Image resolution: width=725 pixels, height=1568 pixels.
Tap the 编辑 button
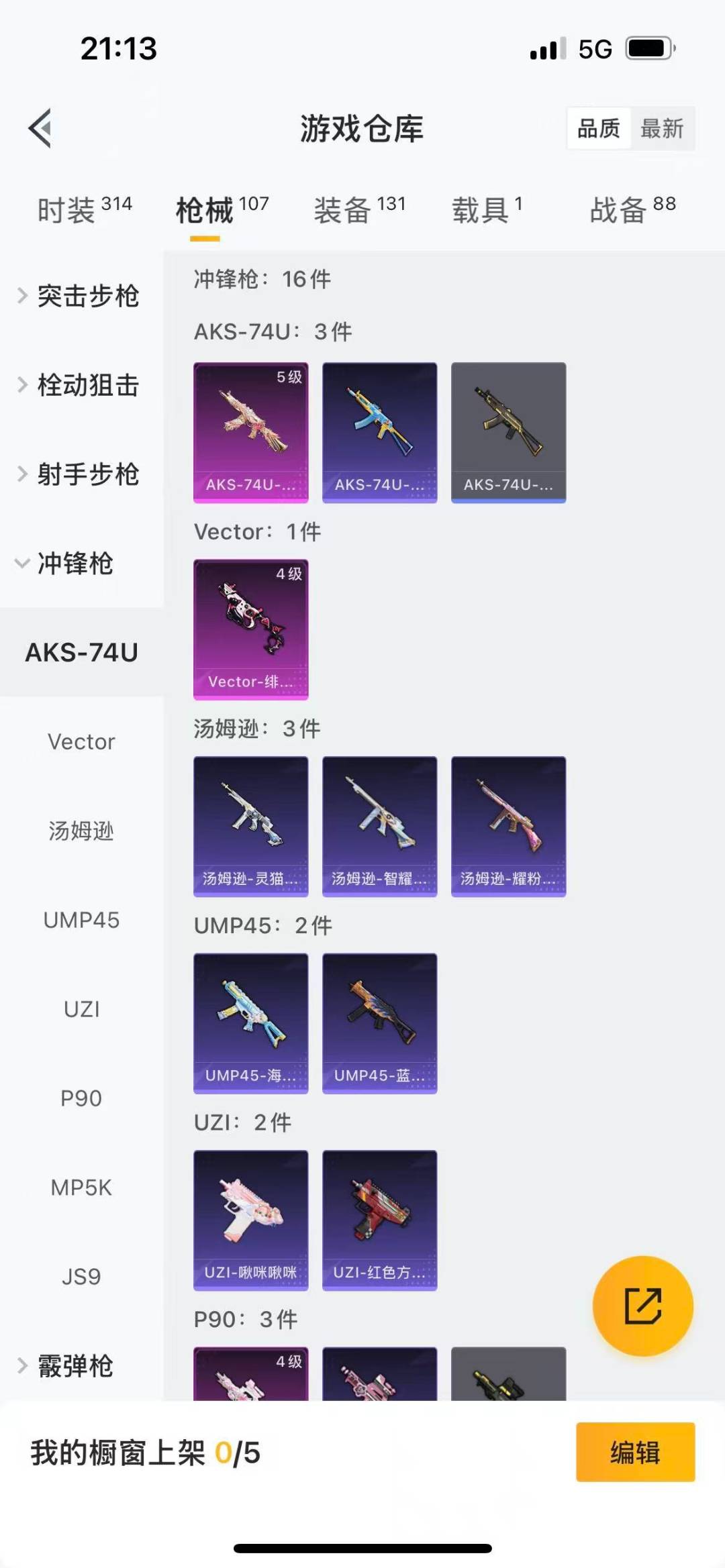(635, 1452)
